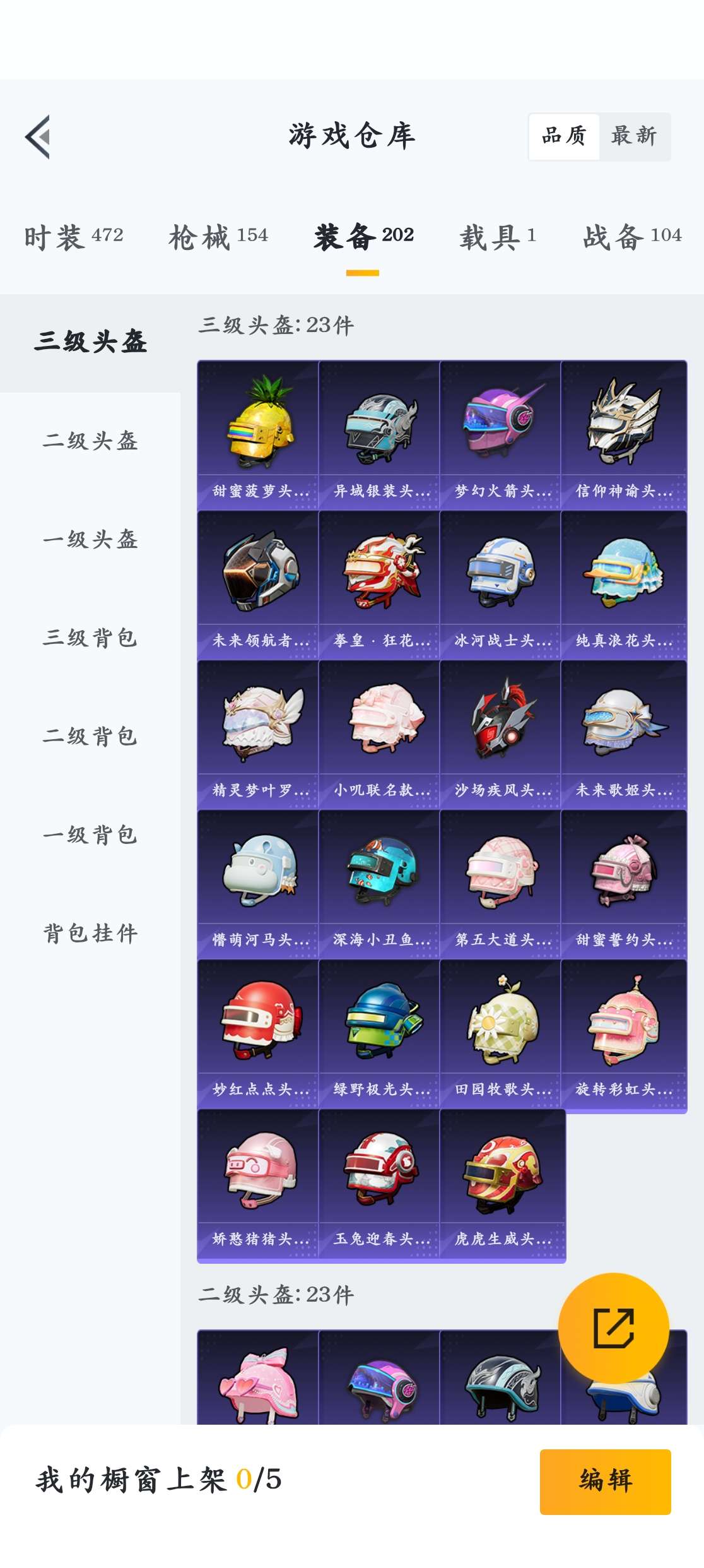Switch to the 时装 tab
Viewport: 704px width, 1568px height.
pyautogui.click(x=73, y=237)
